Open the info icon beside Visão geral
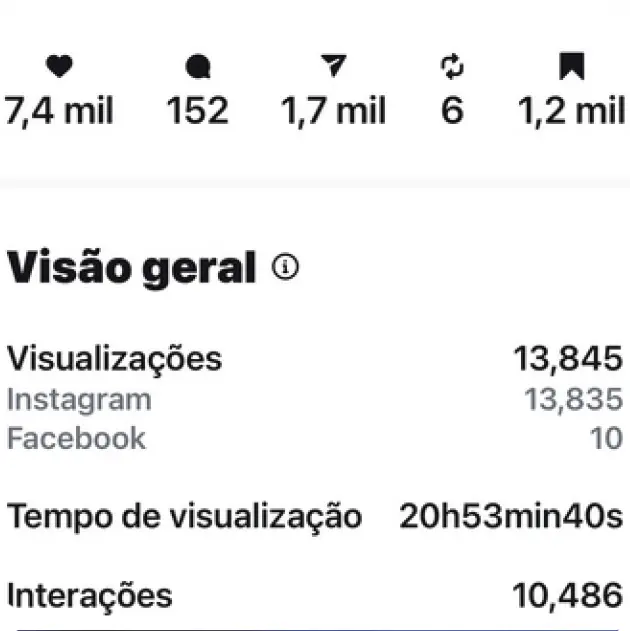Screen dimensions: 630x631 [x=286, y=268]
